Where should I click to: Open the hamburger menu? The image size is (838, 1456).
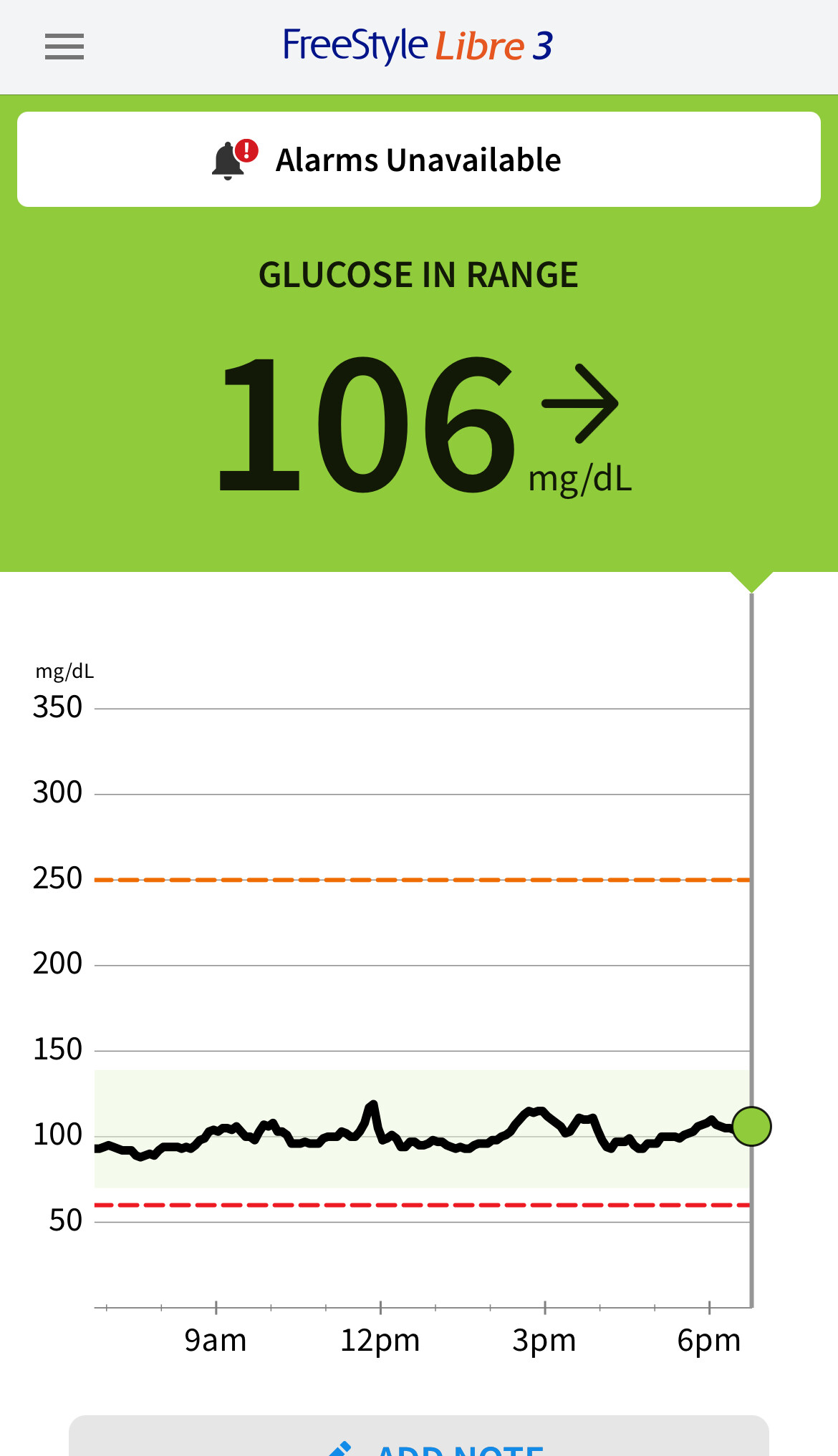tap(64, 47)
